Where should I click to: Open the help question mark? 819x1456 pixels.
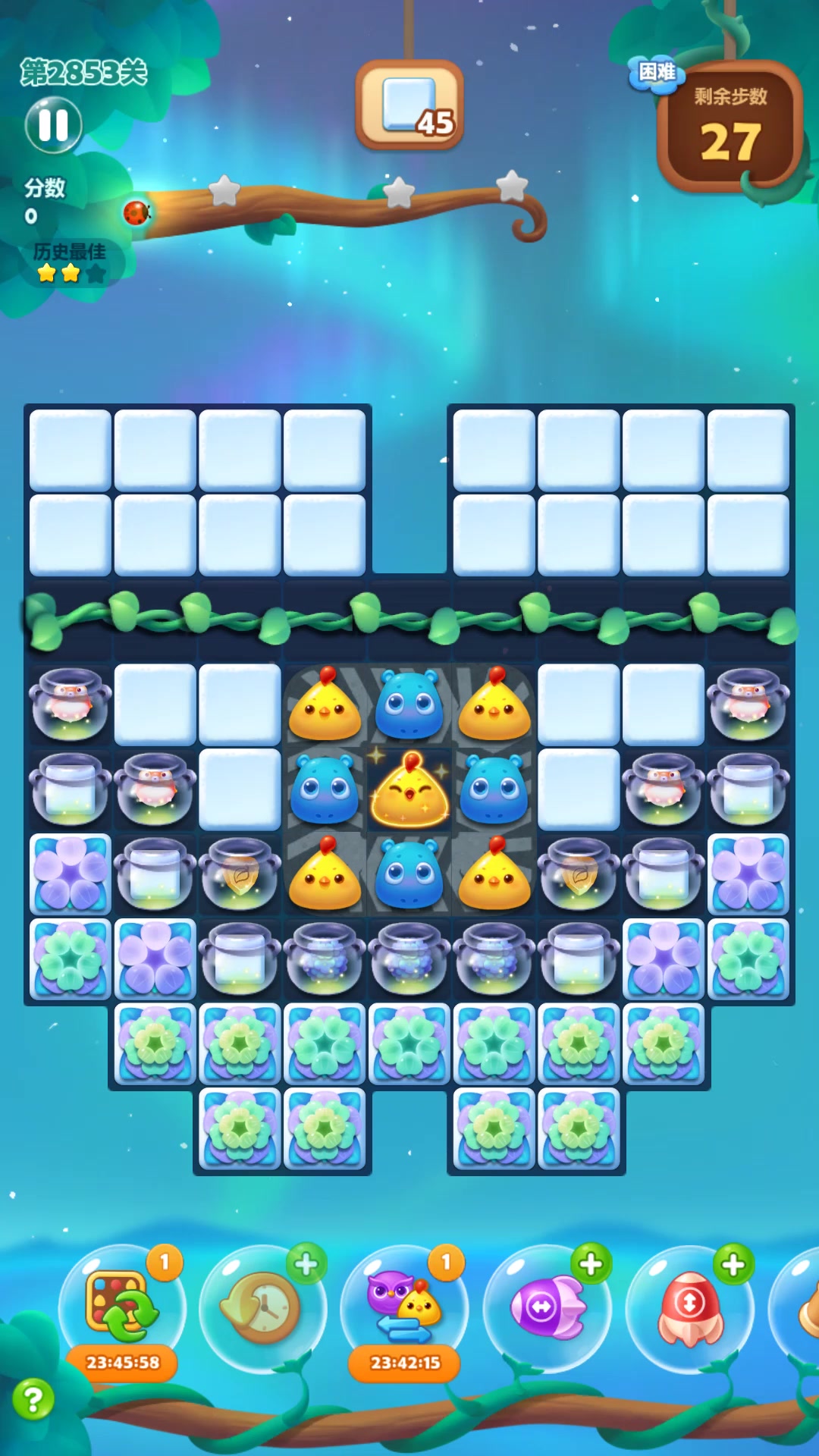(x=33, y=1399)
